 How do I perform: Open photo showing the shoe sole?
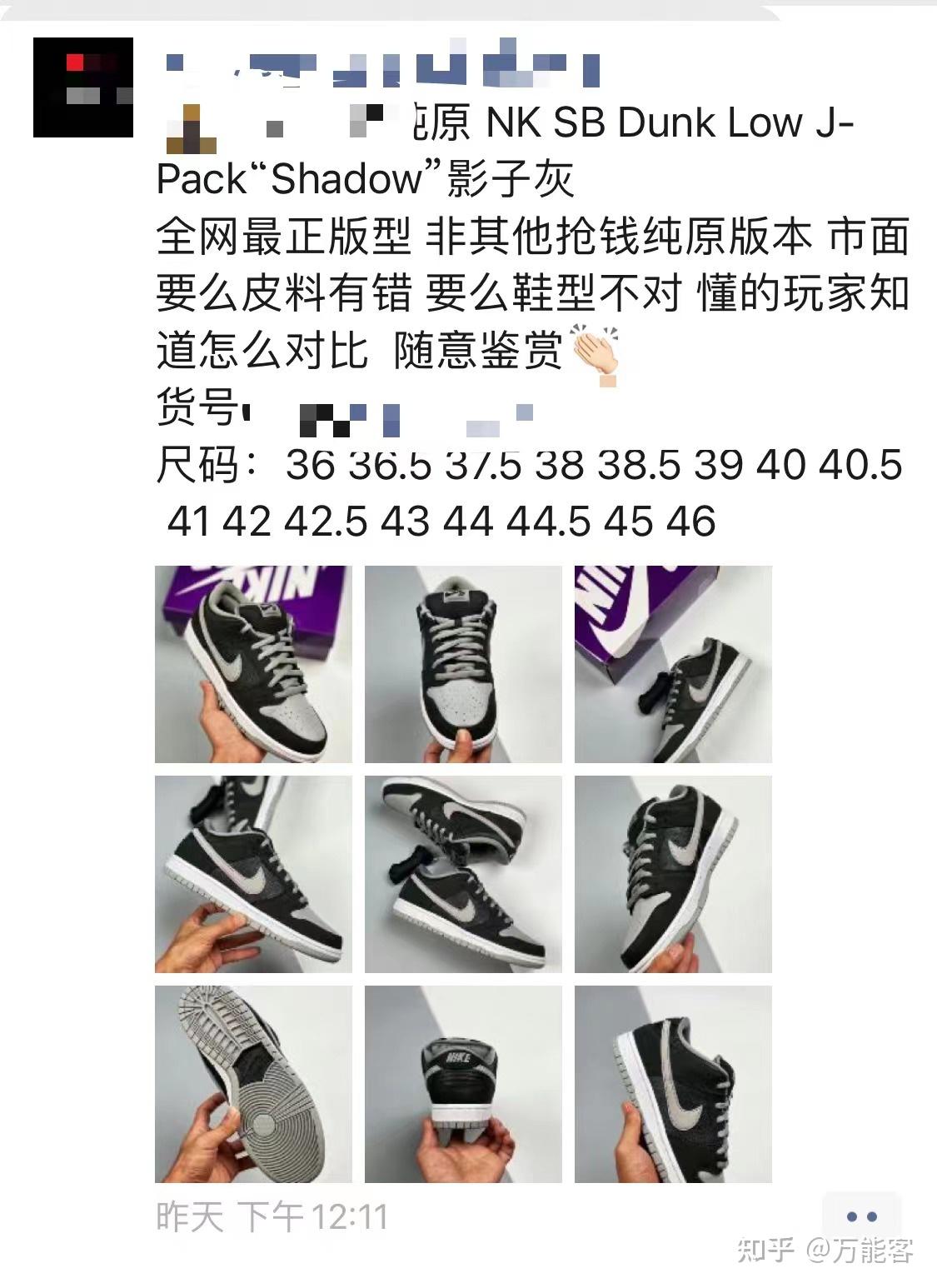[253, 1084]
